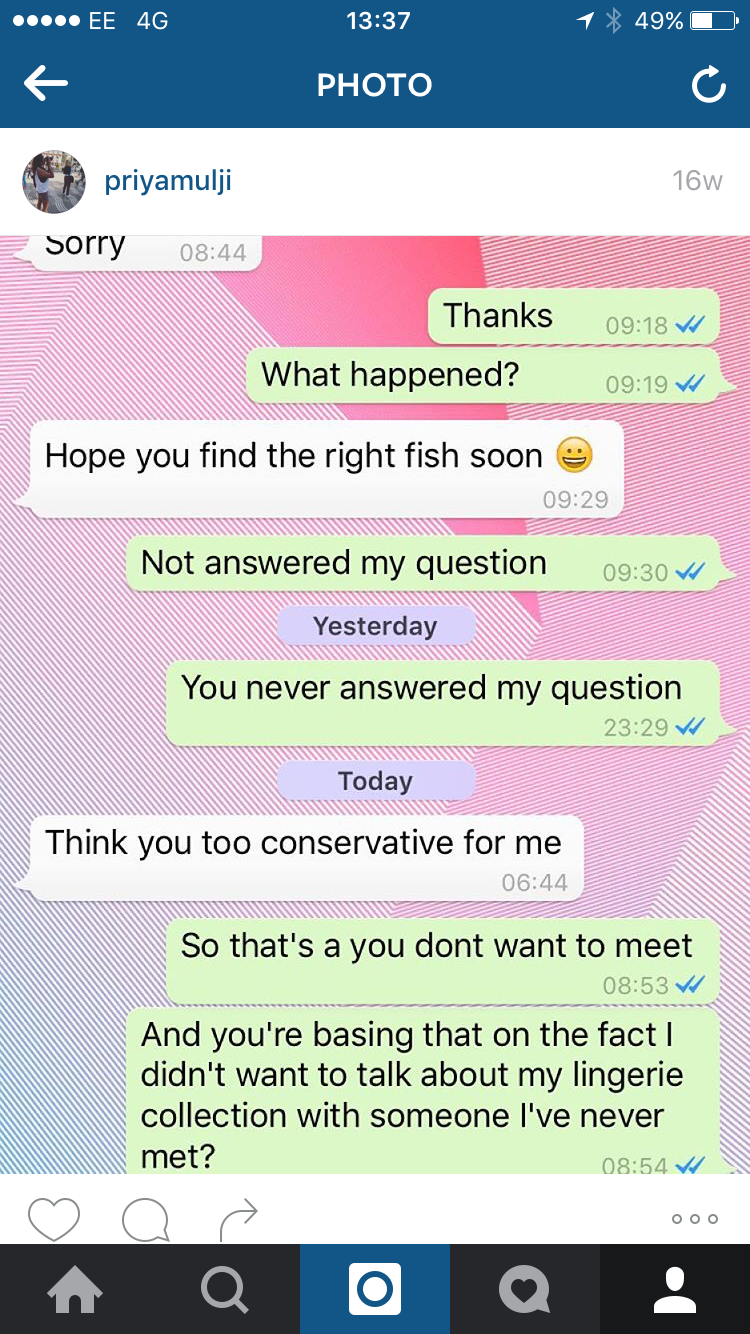
Task: Switch to the Profile tab
Action: coord(675,1289)
